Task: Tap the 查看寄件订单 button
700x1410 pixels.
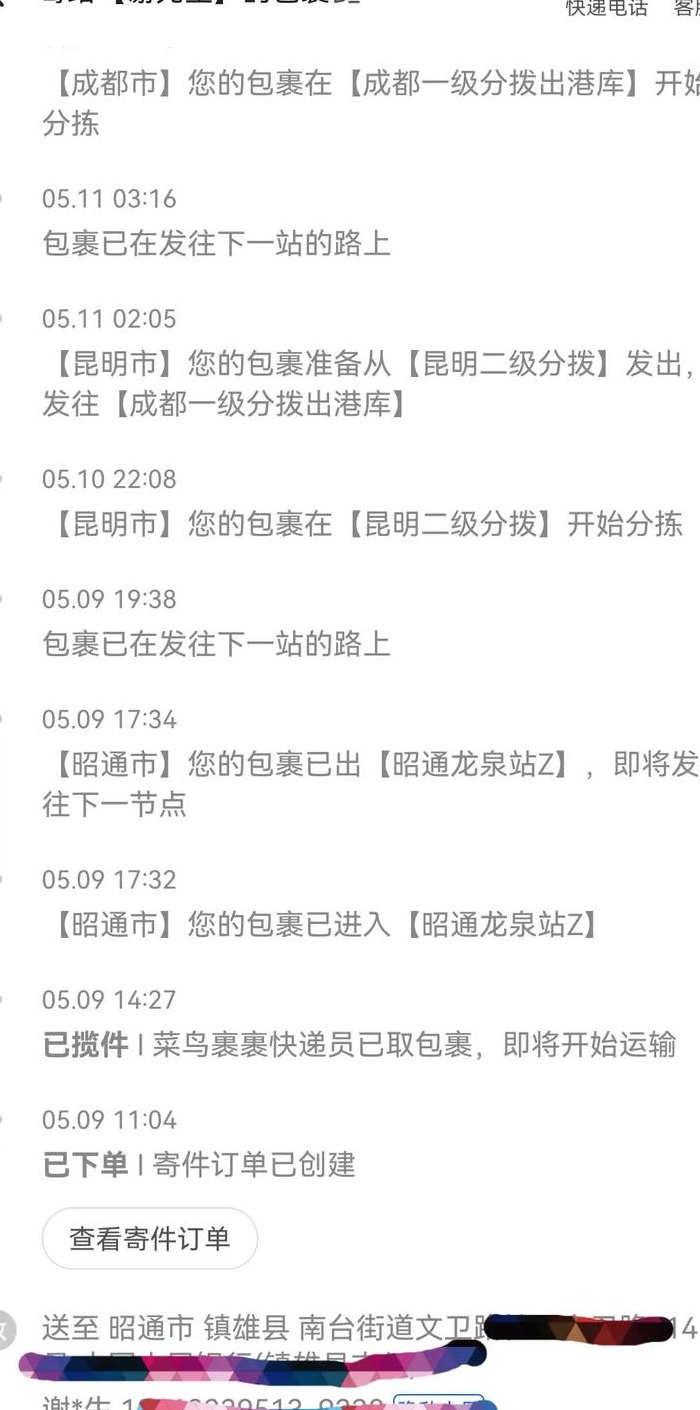Action: click(150, 1239)
